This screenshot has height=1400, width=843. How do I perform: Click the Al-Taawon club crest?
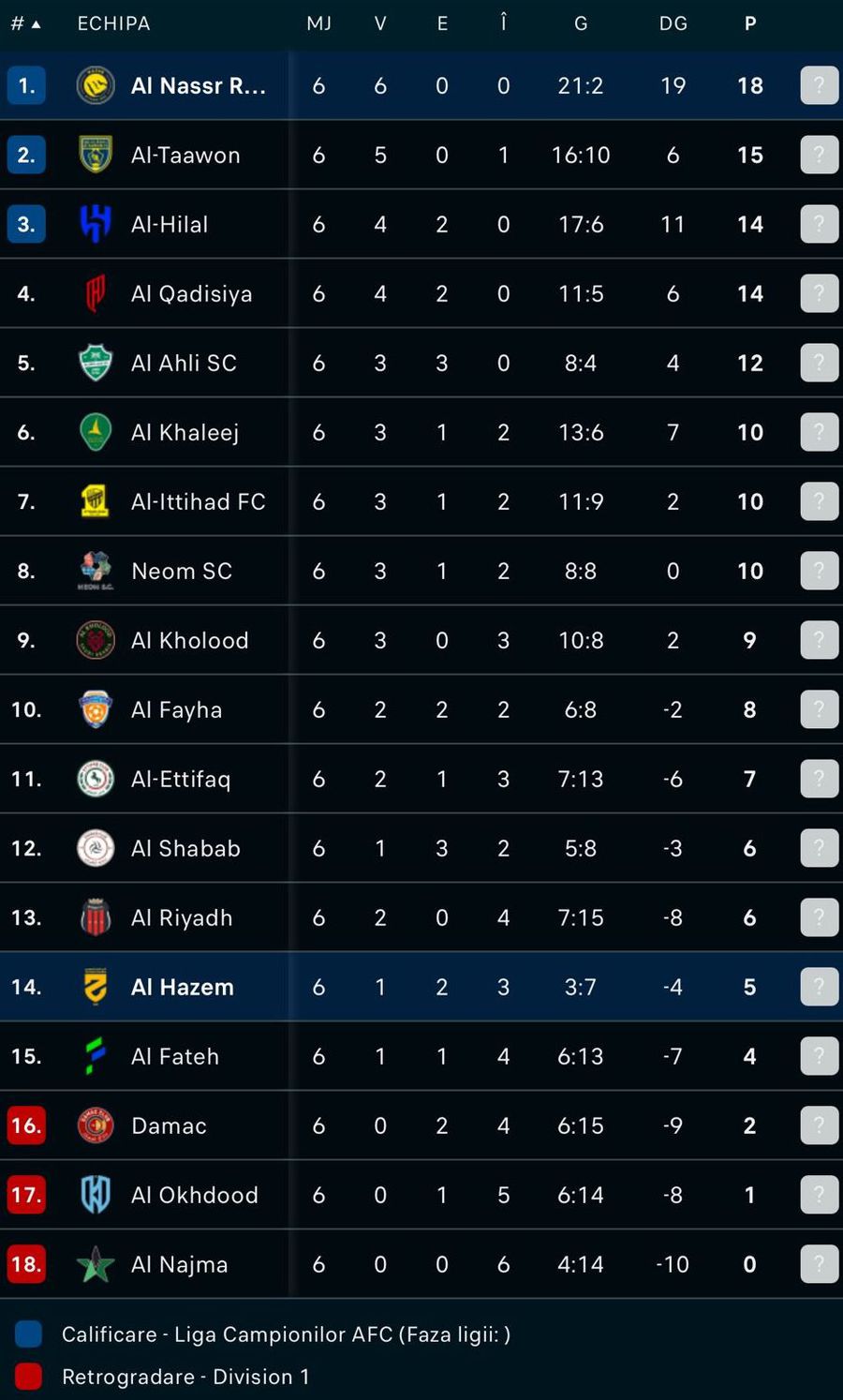pyautogui.click(x=95, y=155)
